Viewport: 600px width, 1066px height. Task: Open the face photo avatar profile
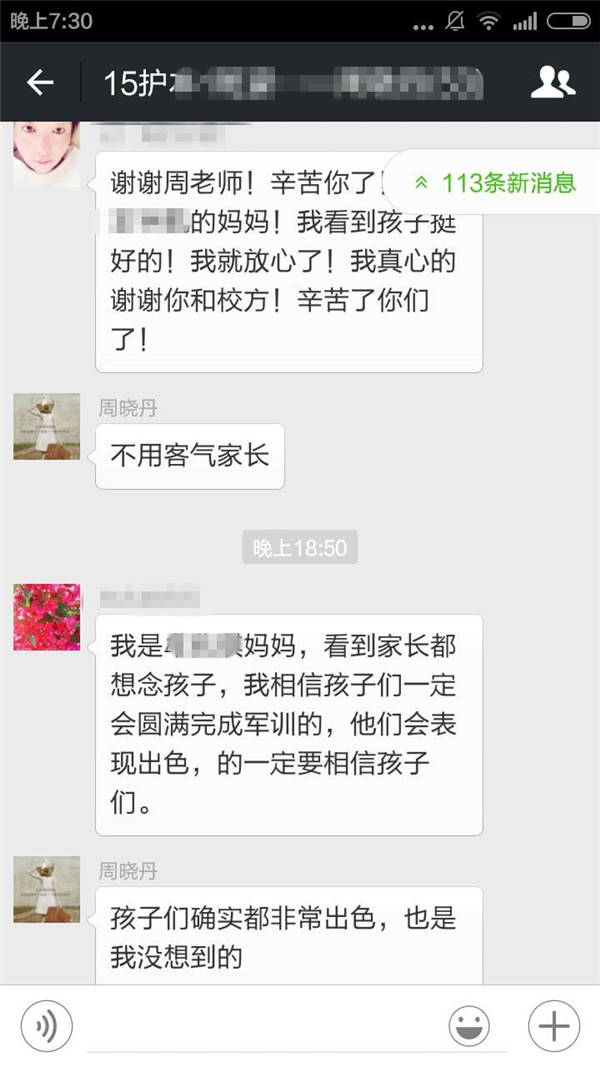(47, 156)
